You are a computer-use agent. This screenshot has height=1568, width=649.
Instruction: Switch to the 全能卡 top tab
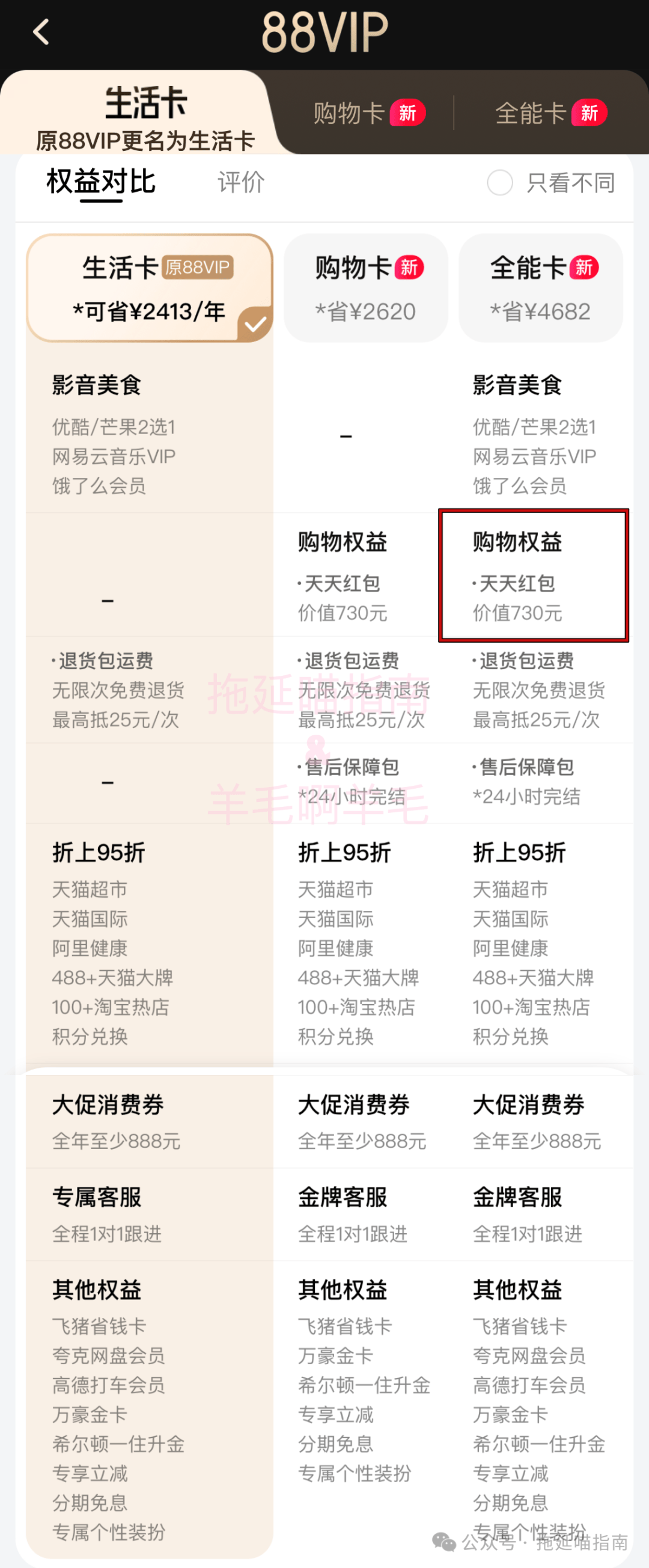point(550,113)
